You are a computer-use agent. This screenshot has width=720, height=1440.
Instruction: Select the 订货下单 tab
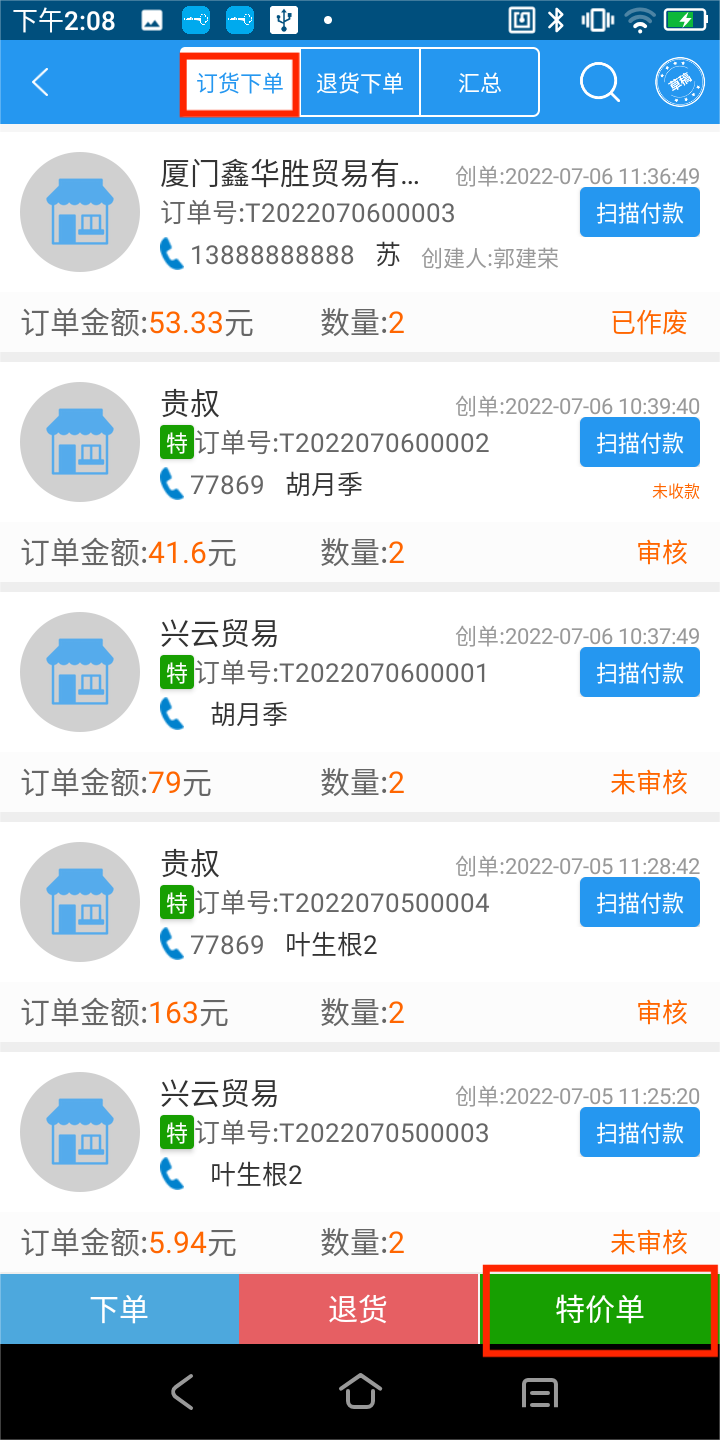240,82
